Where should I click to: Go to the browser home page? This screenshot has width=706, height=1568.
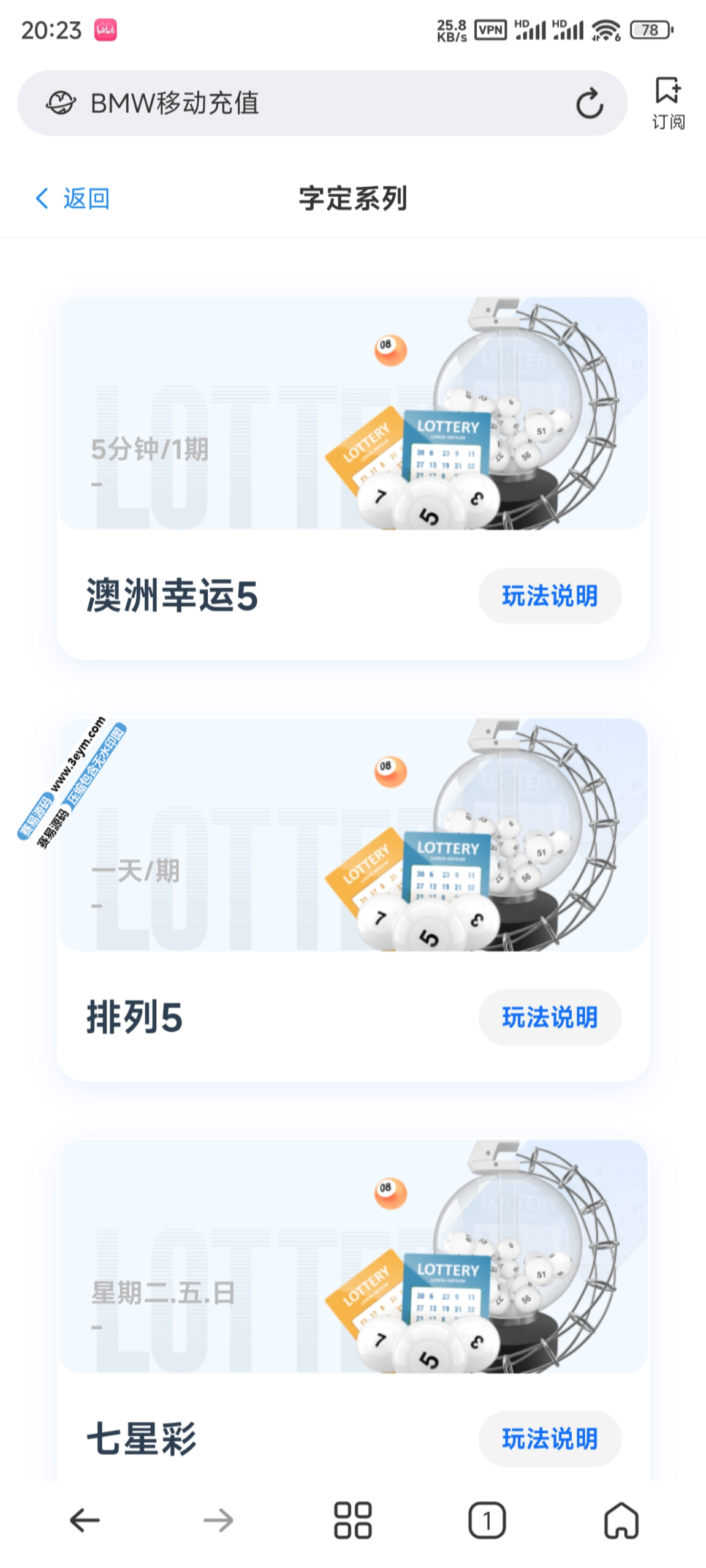coord(621,1520)
